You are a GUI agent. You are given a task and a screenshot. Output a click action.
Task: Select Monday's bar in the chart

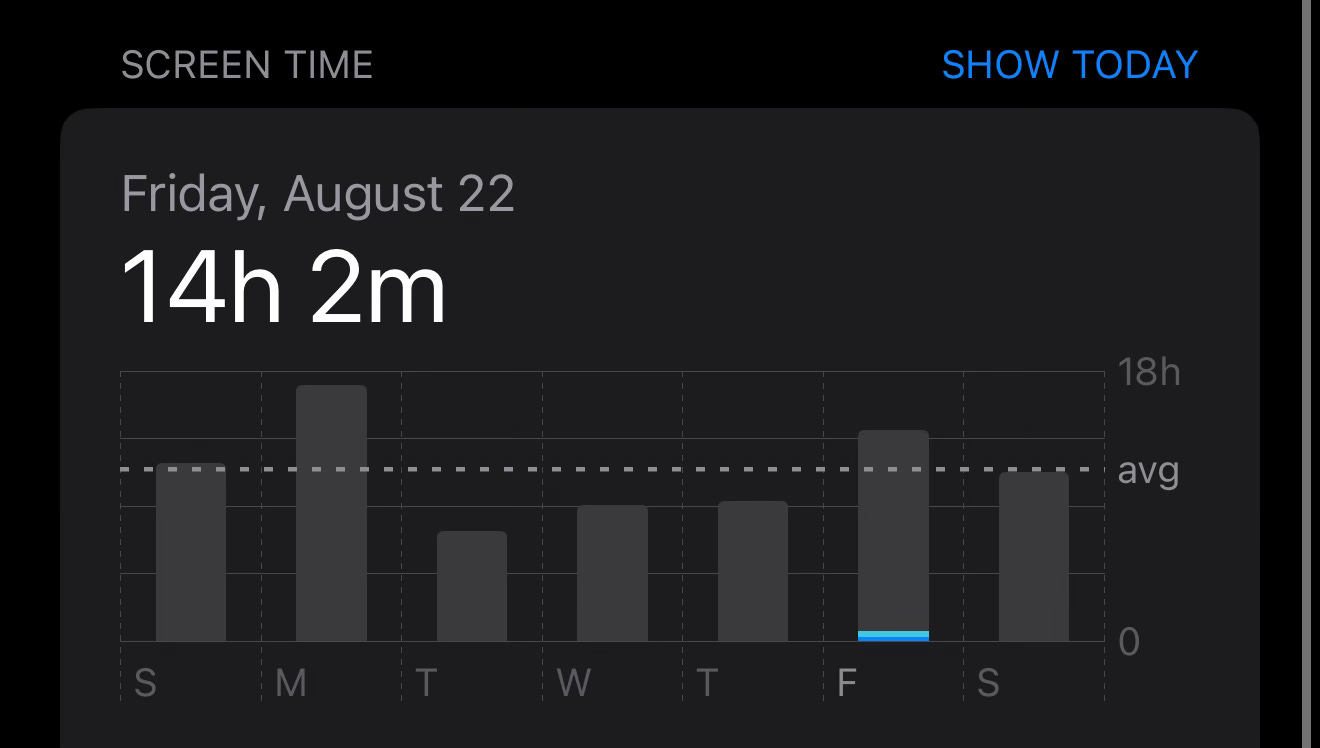pos(331,513)
